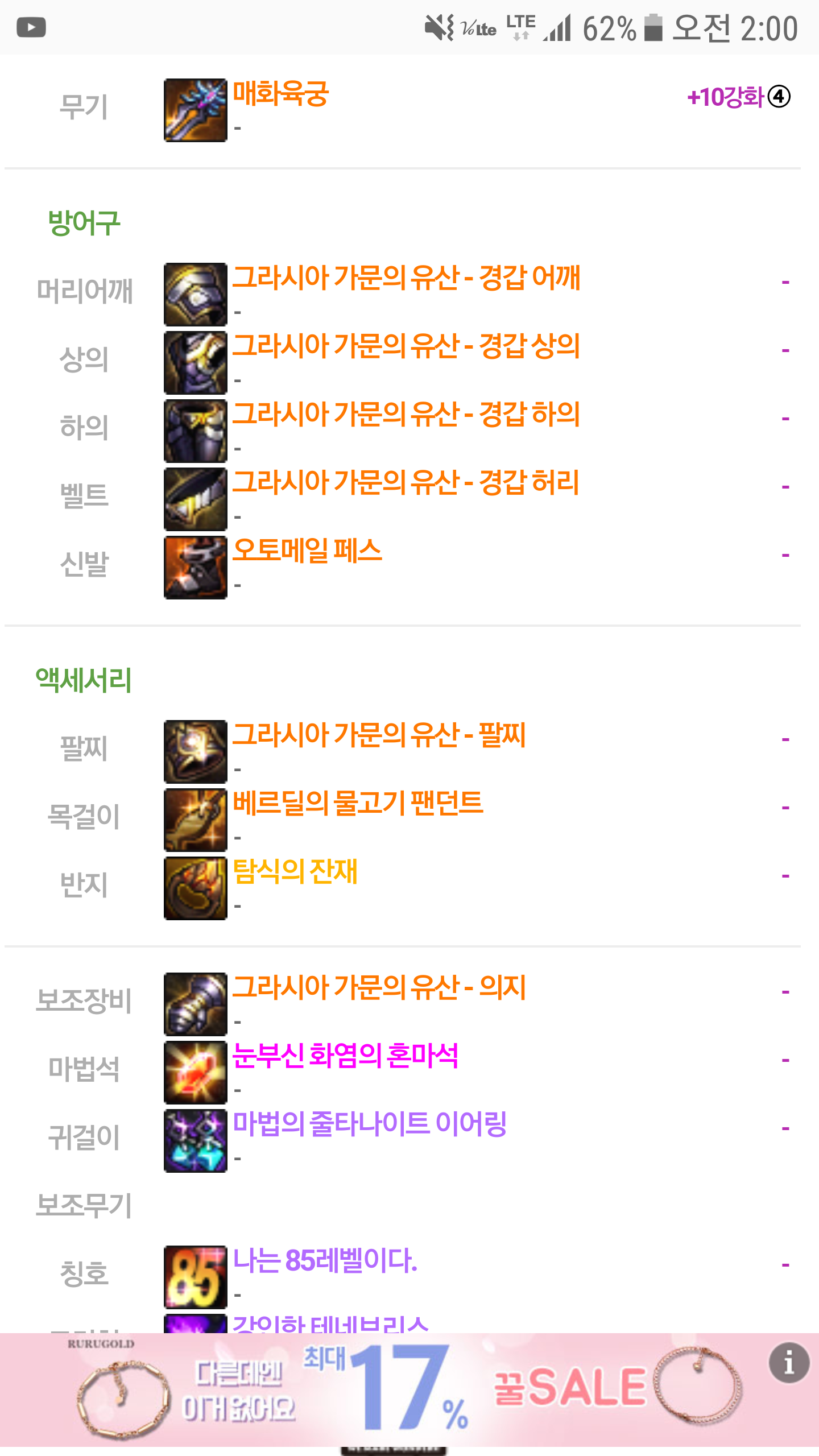The height and width of the screenshot is (1456, 819).
Task: Open the 나는 85레벨이다. title item
Action: pyautogui.click(x=325, y=1261)
